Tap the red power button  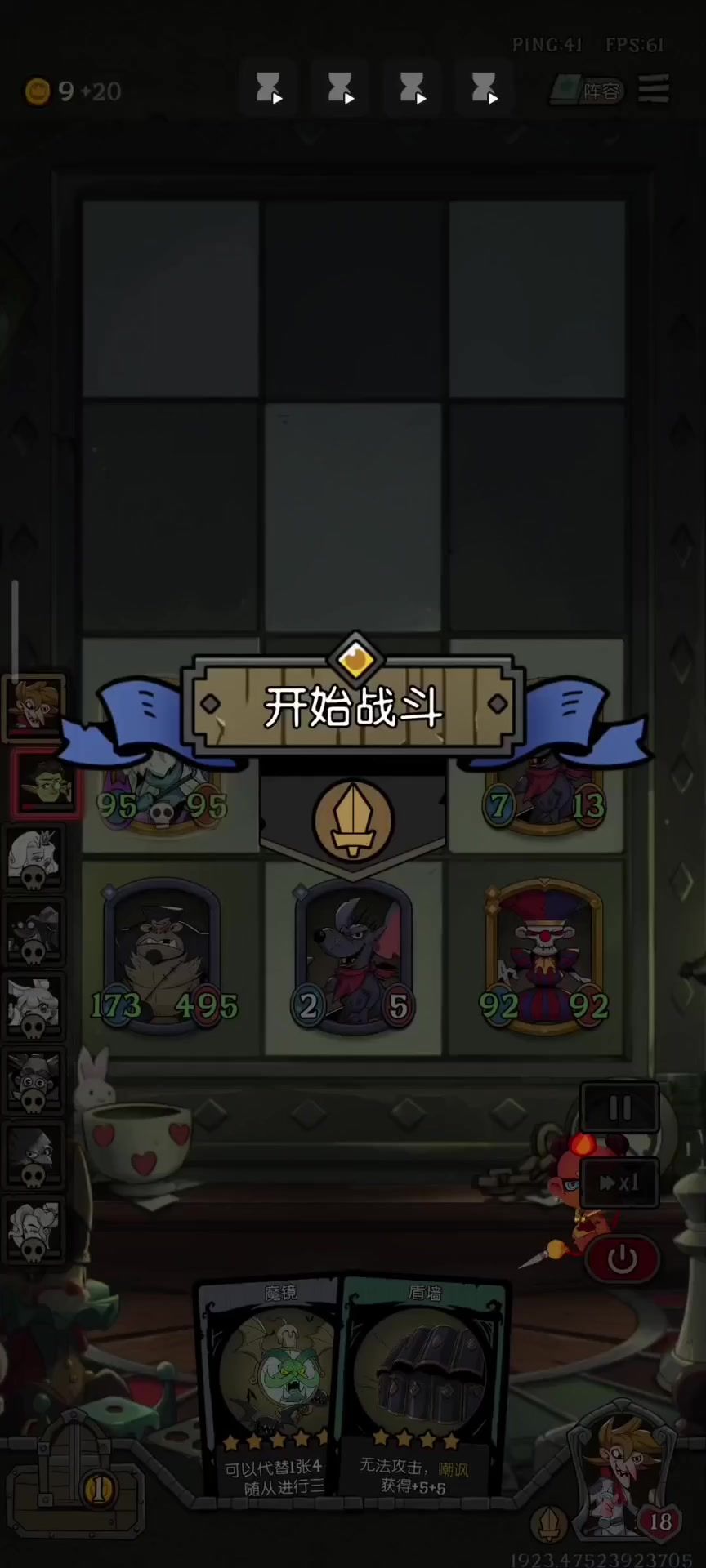click(622, 1258)
